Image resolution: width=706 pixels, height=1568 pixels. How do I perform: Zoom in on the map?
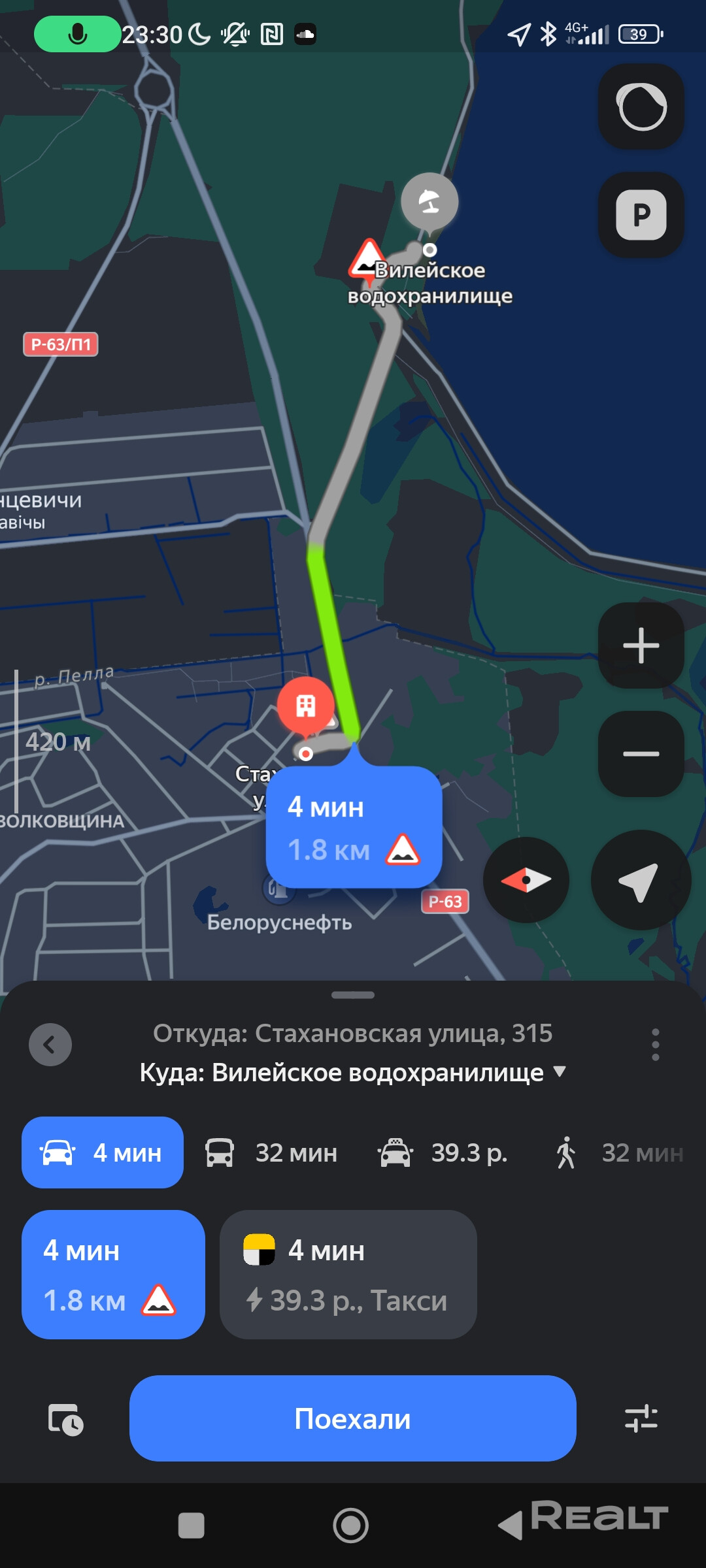[641, 645]
